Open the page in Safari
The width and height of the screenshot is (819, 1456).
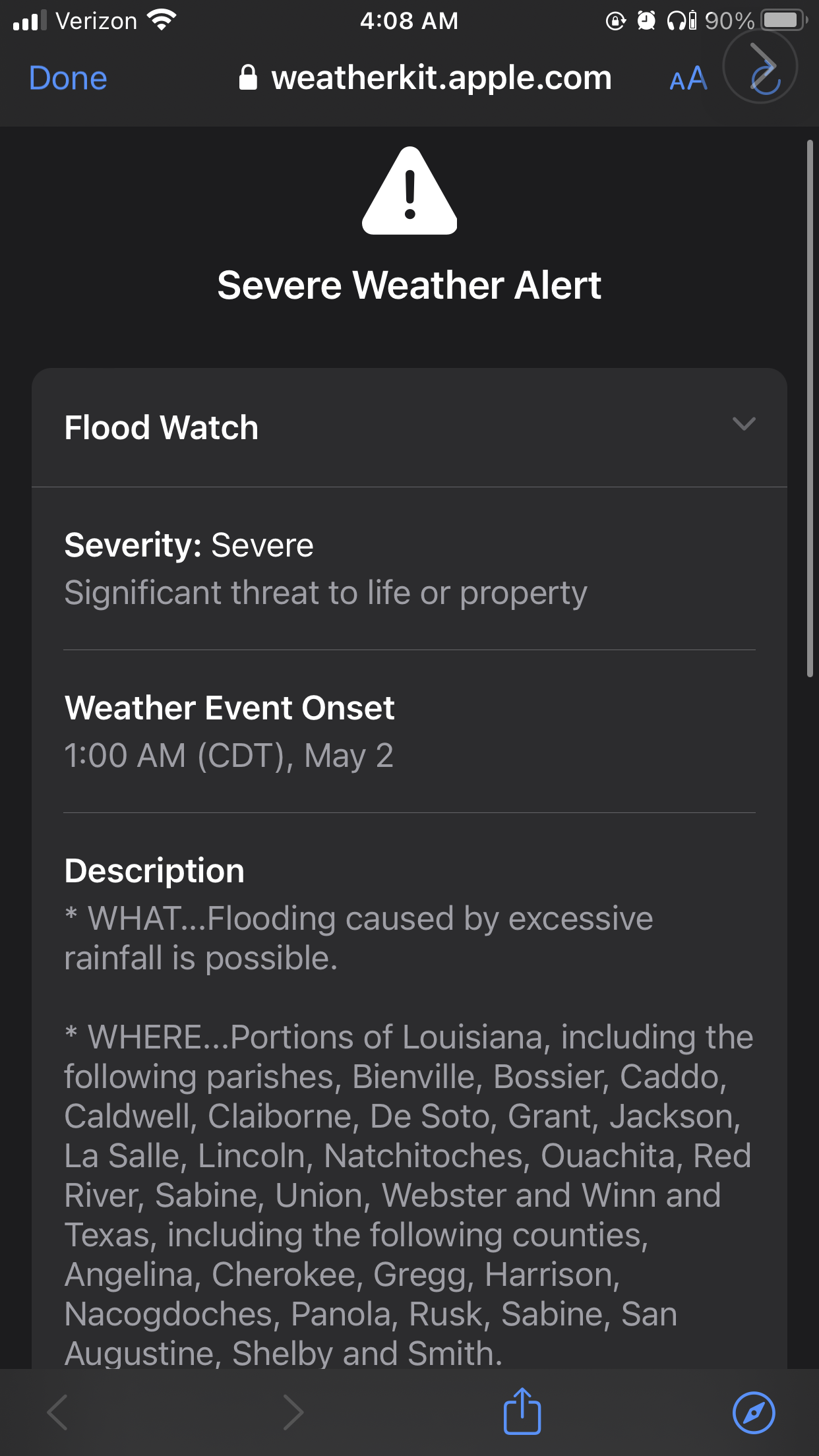(x=754, y=1412)
